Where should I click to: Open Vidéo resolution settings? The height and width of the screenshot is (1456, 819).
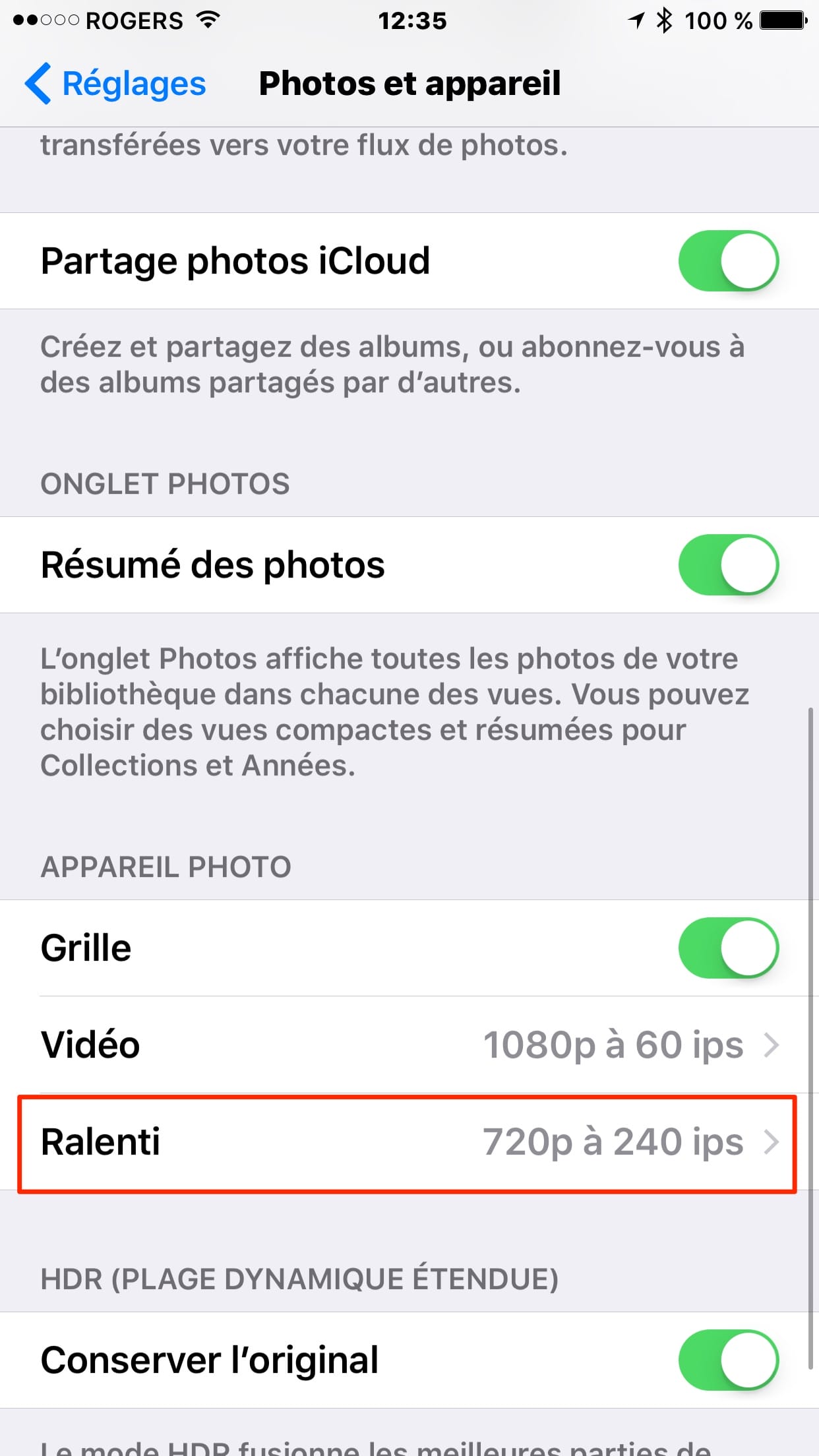tap(409, 1045)
